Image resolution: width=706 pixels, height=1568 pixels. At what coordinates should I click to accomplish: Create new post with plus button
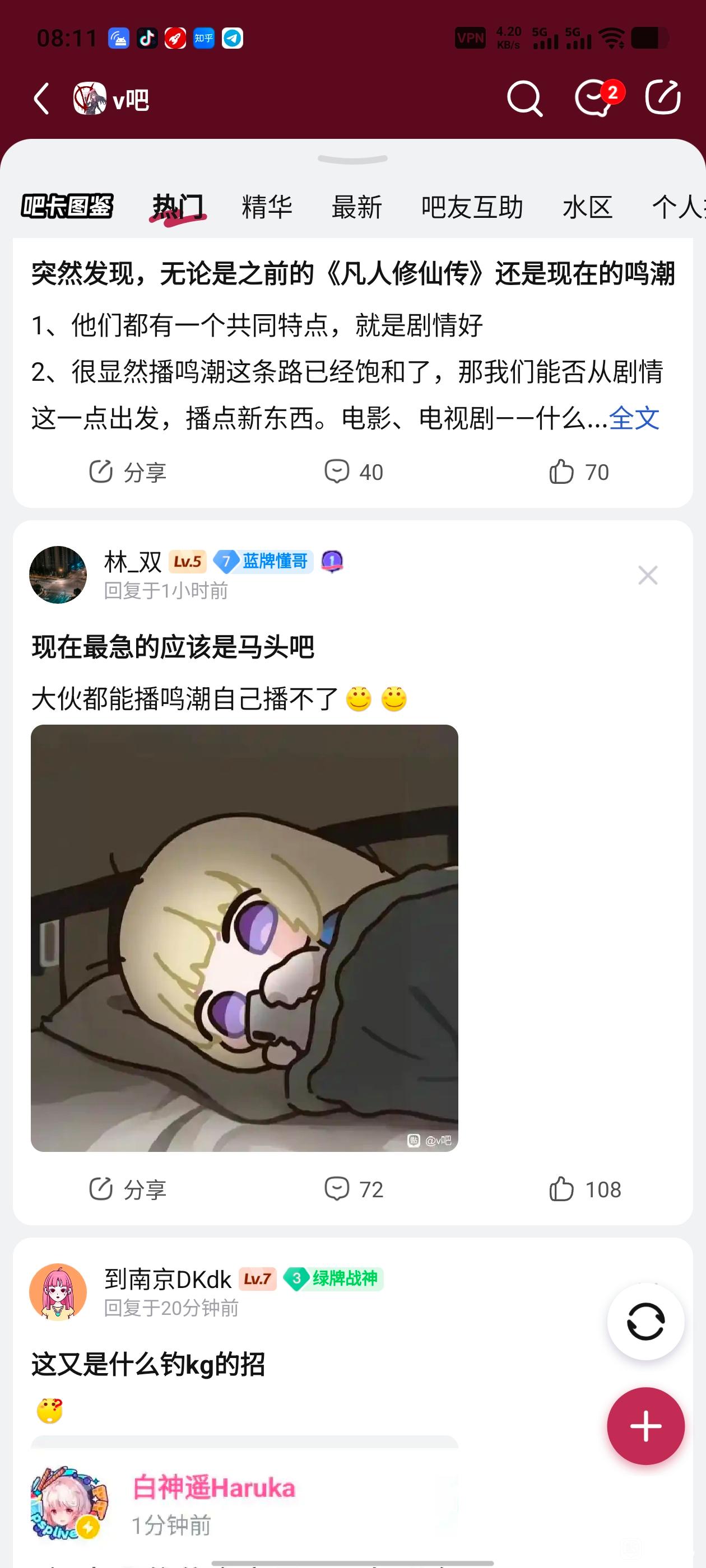[645, 1426]
